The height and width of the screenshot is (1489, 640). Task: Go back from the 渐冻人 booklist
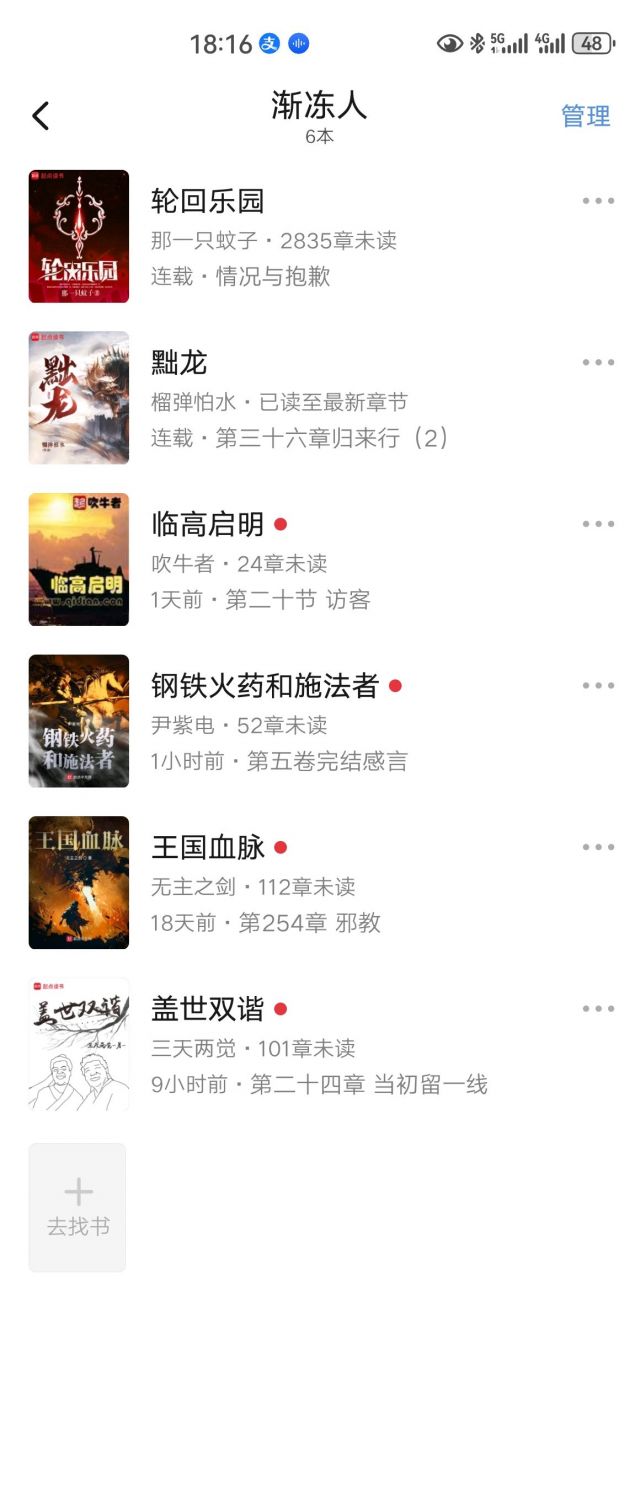[40, 116]
